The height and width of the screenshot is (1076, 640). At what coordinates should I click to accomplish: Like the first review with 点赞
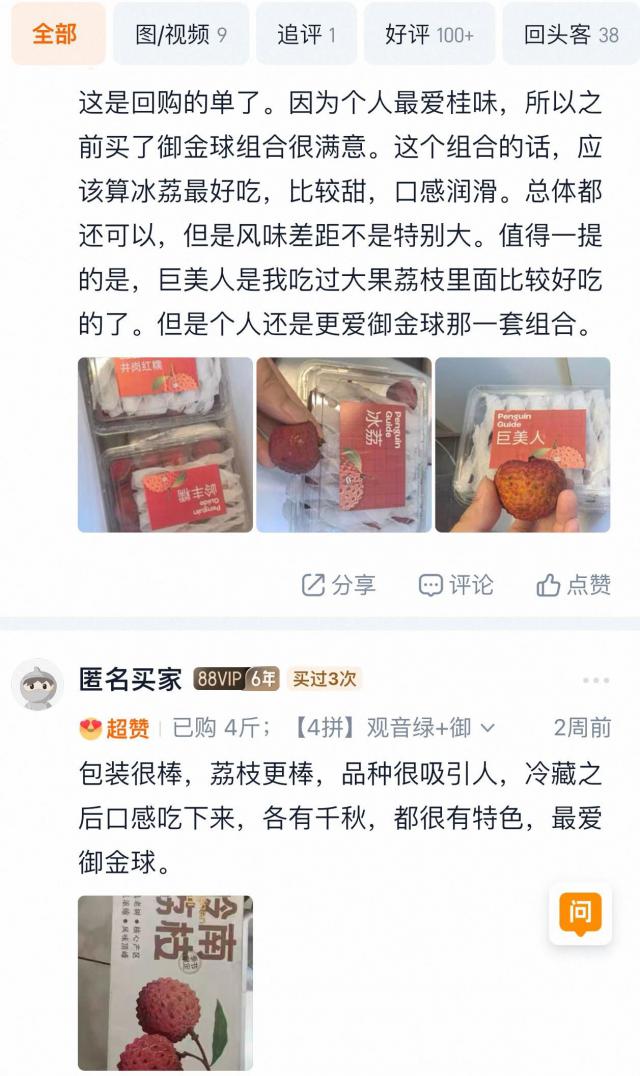573,585
